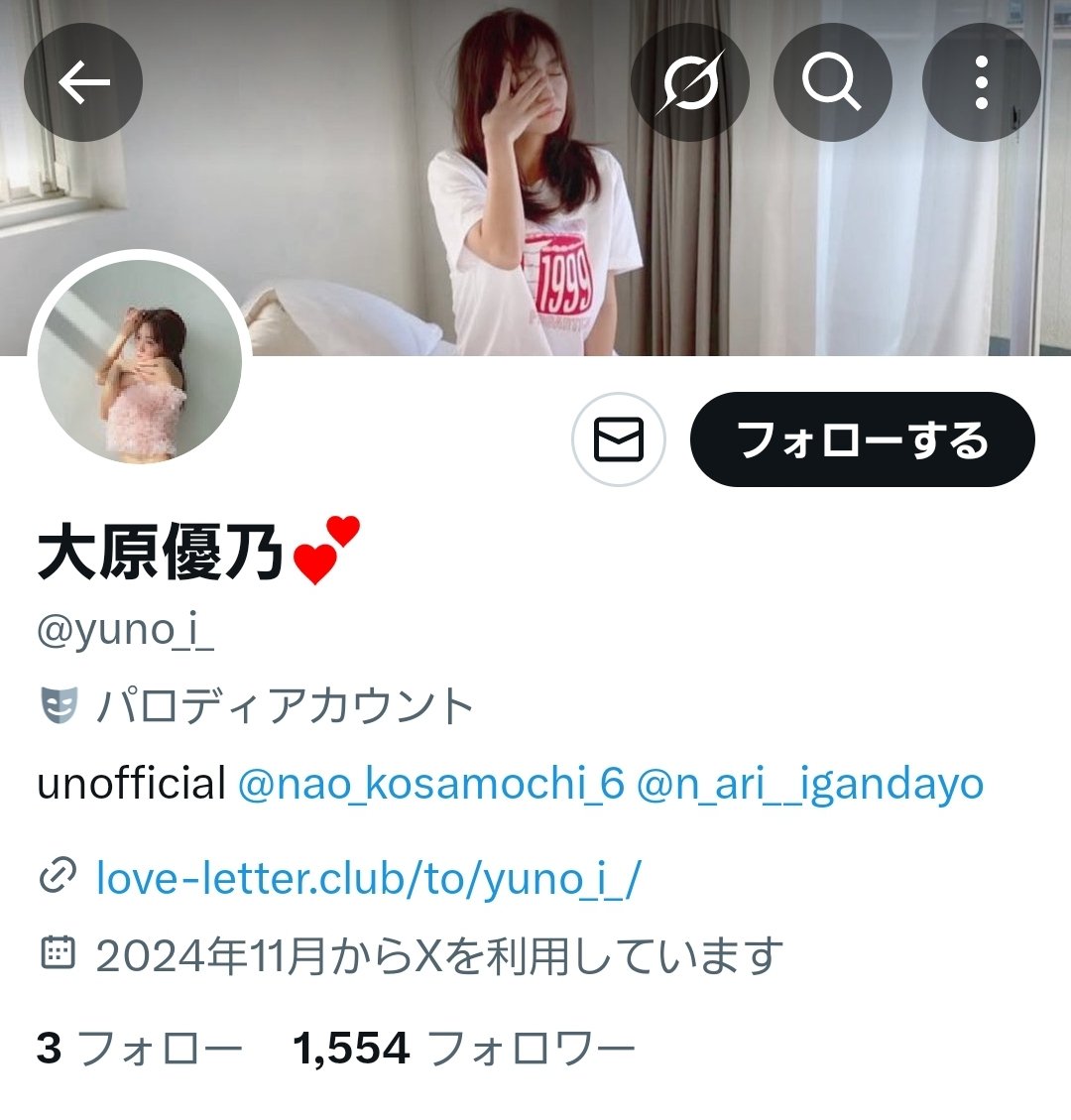Open the @n_ari__igandayo mention link
The image size is (1071, 1120).
click(810, 784)
